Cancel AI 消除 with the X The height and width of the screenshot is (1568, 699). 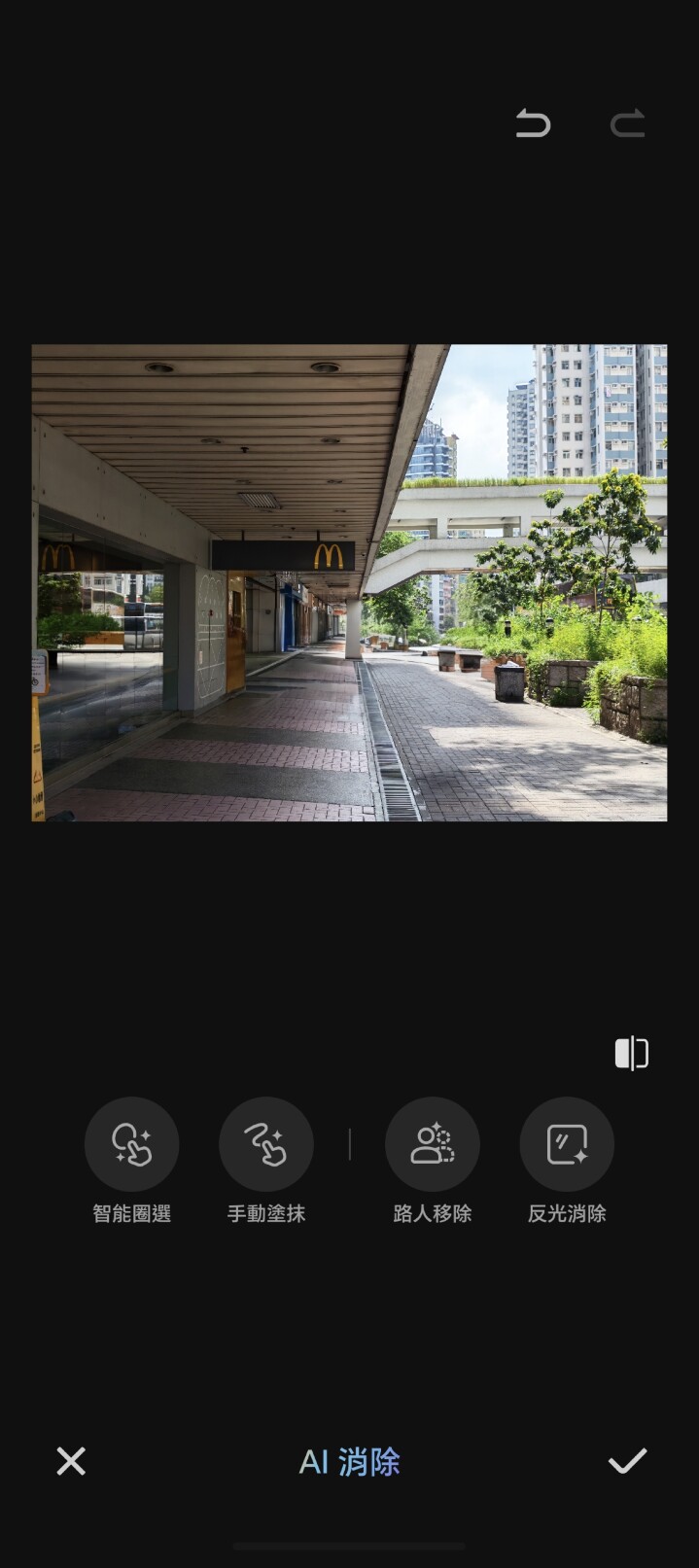[71, 1460]
